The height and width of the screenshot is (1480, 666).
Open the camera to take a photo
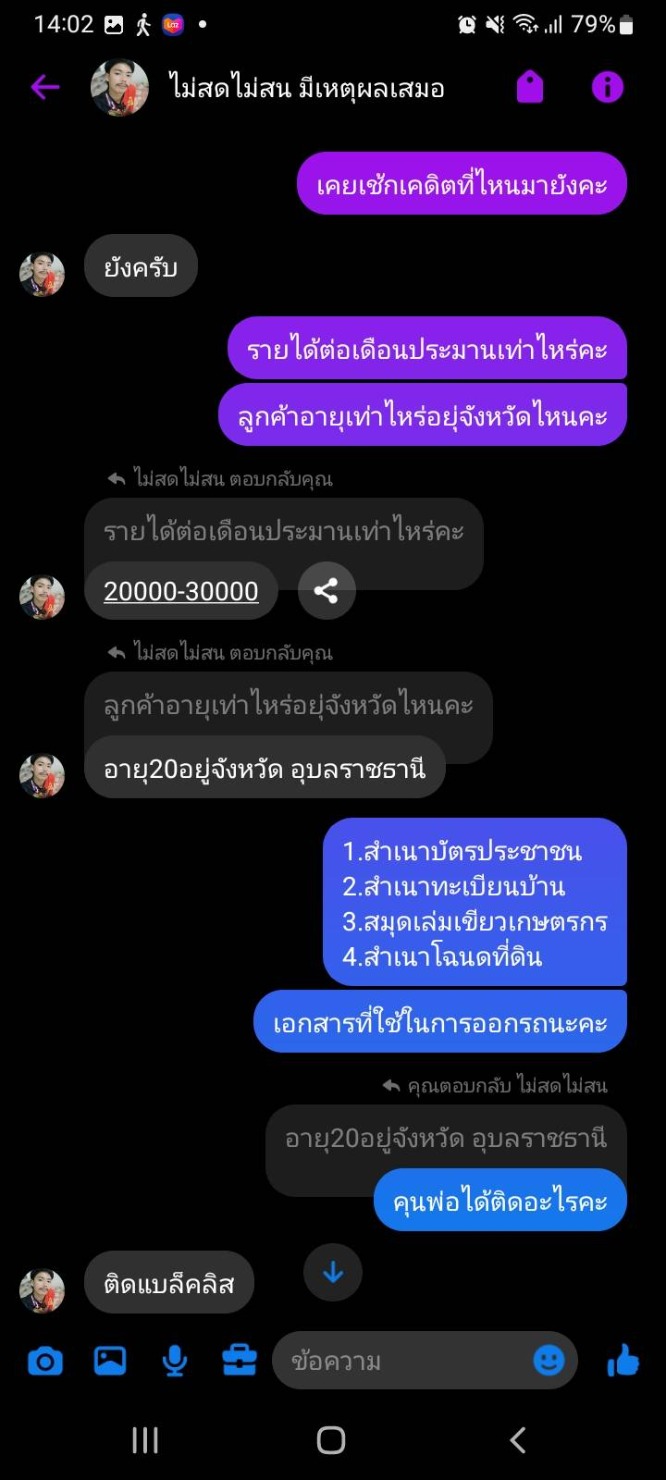click(x=44, y=1361)
